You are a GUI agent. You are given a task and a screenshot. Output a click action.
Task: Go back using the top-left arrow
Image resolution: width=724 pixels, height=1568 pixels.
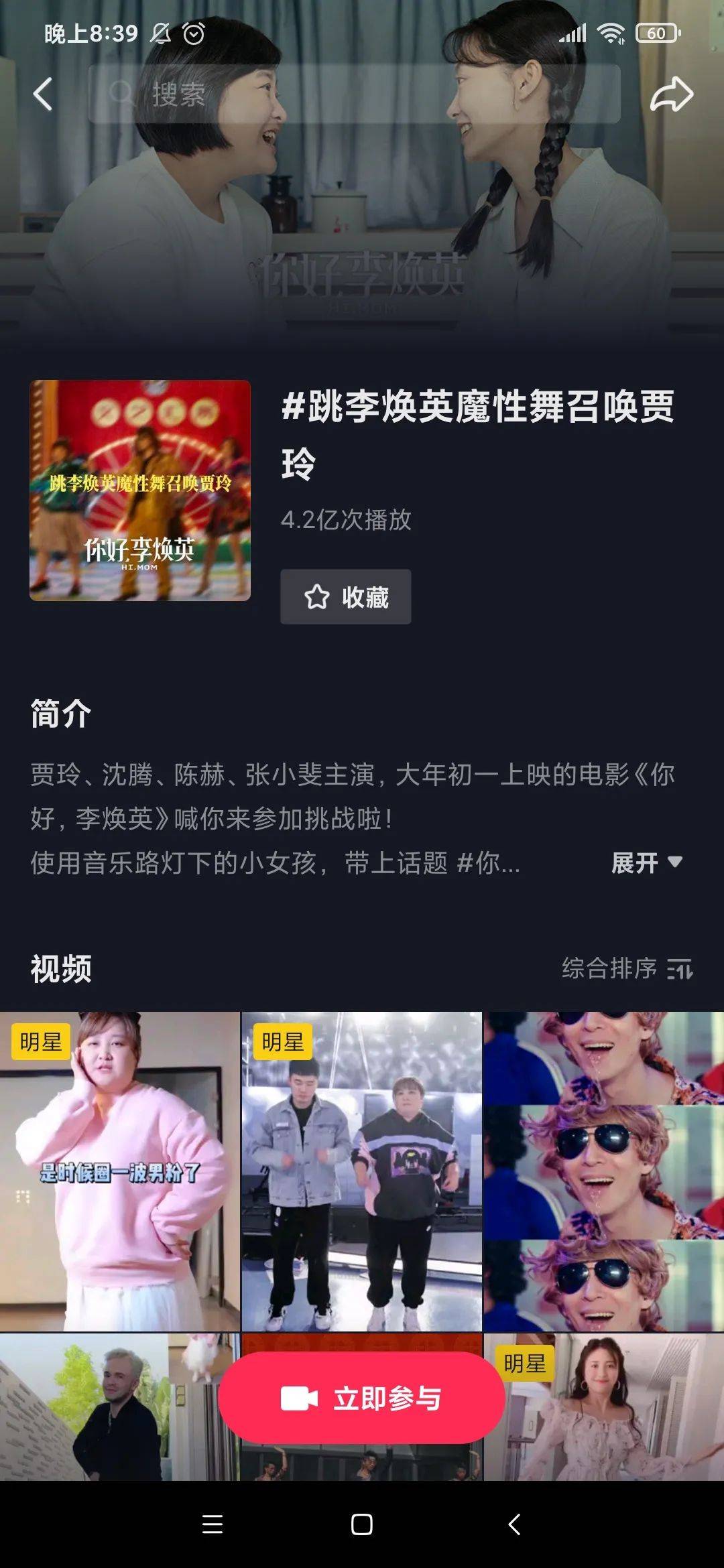[43, 94]
